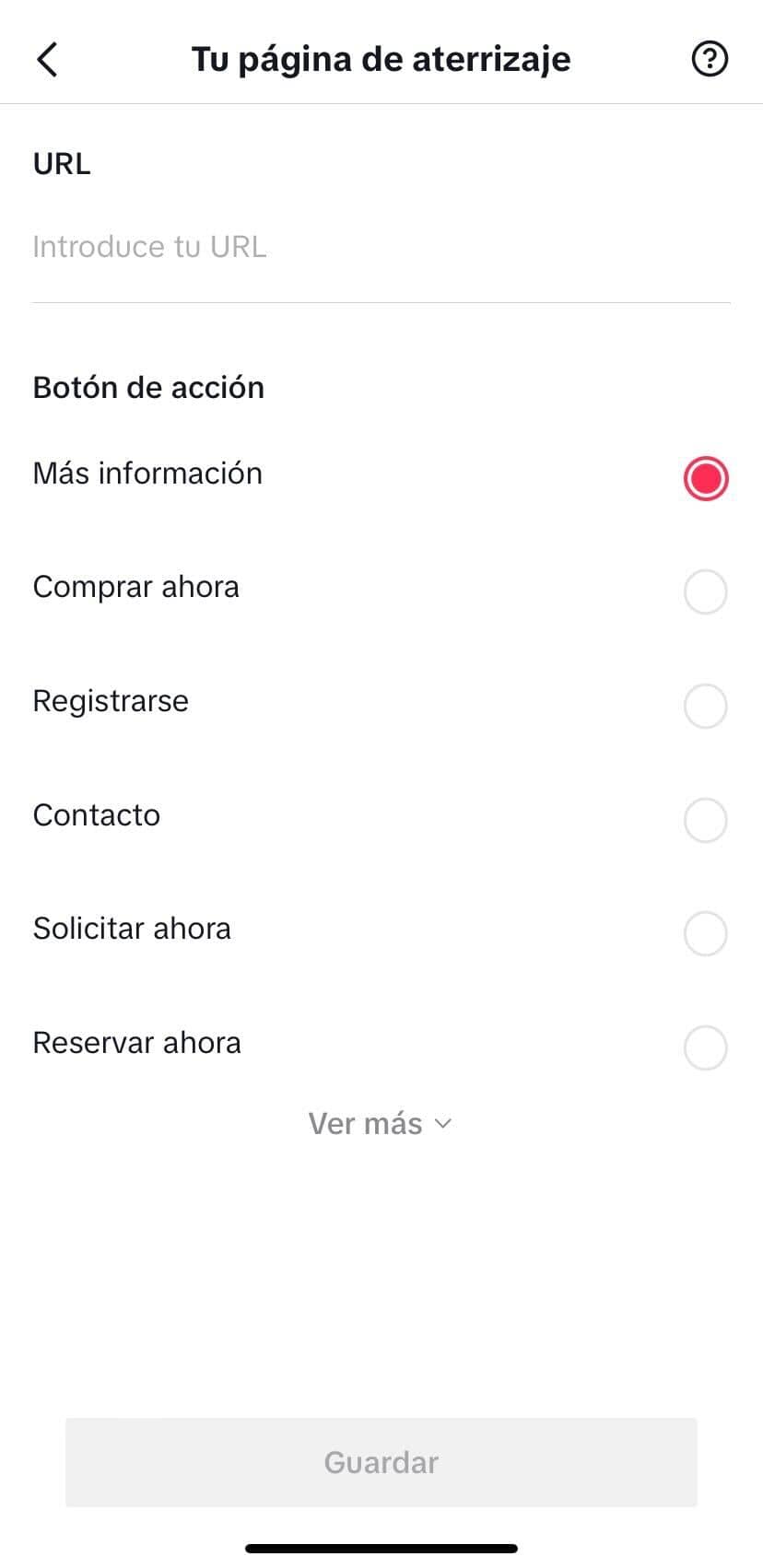The height and width of the screenshot is (1568, 763).
Task: Tap the Guardar button
Action: click(x=381, y=1462)
